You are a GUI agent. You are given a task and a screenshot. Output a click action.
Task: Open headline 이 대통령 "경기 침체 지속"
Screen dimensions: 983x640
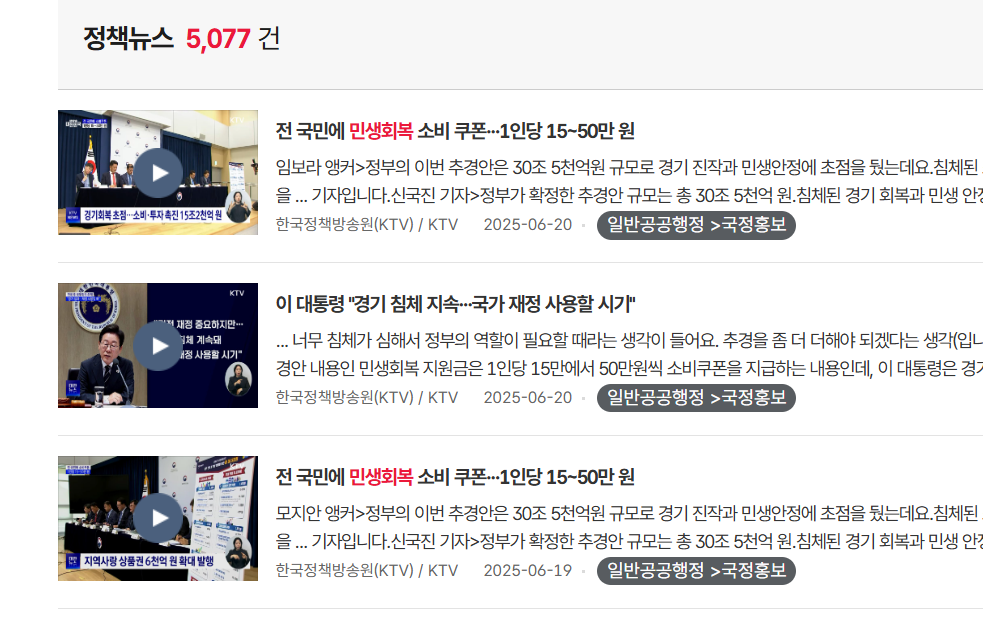coord(455,304)
